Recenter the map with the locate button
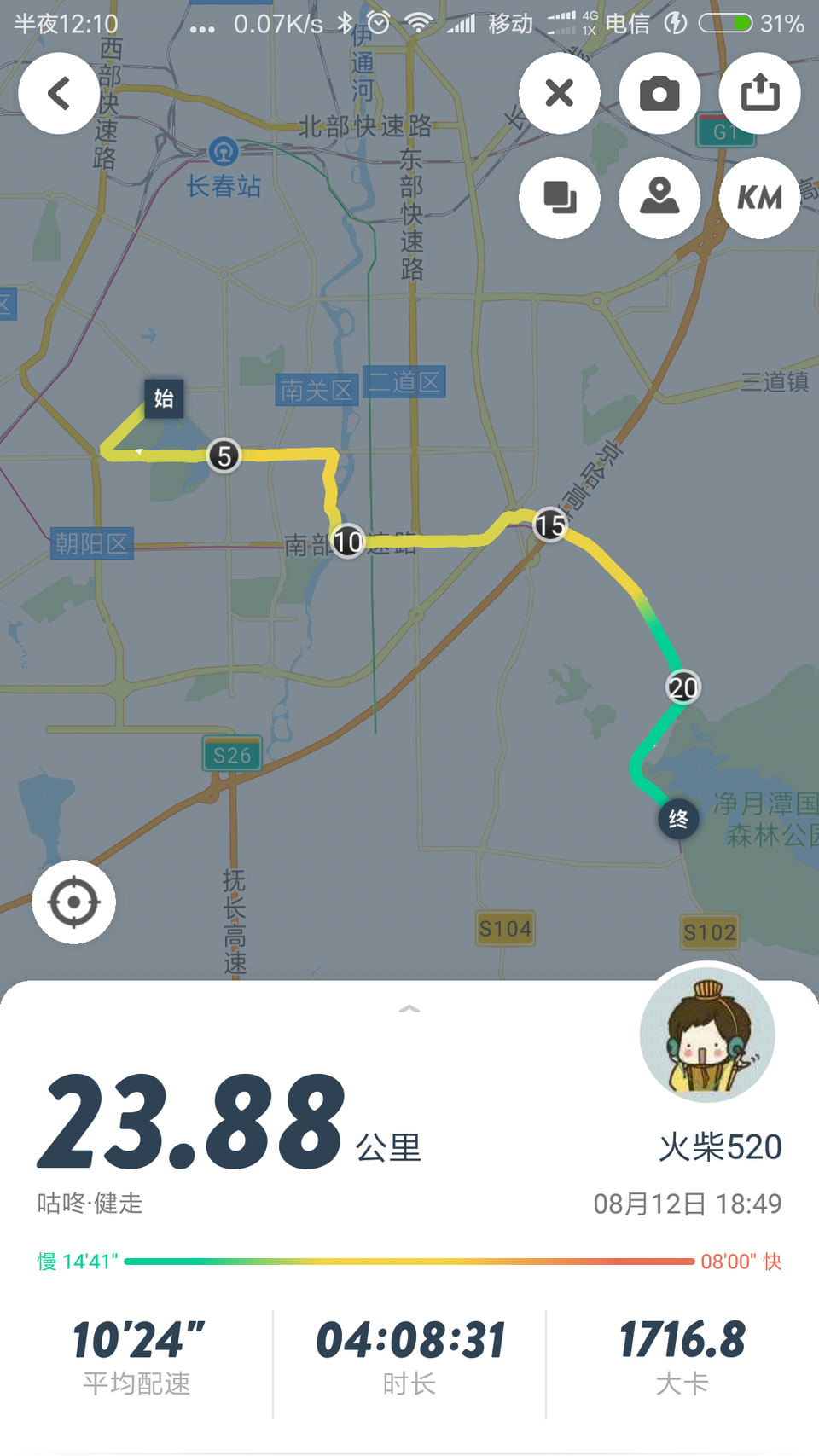Image resolution: width=819 pixels, height=1456 pixels. (x=74, y=902)
